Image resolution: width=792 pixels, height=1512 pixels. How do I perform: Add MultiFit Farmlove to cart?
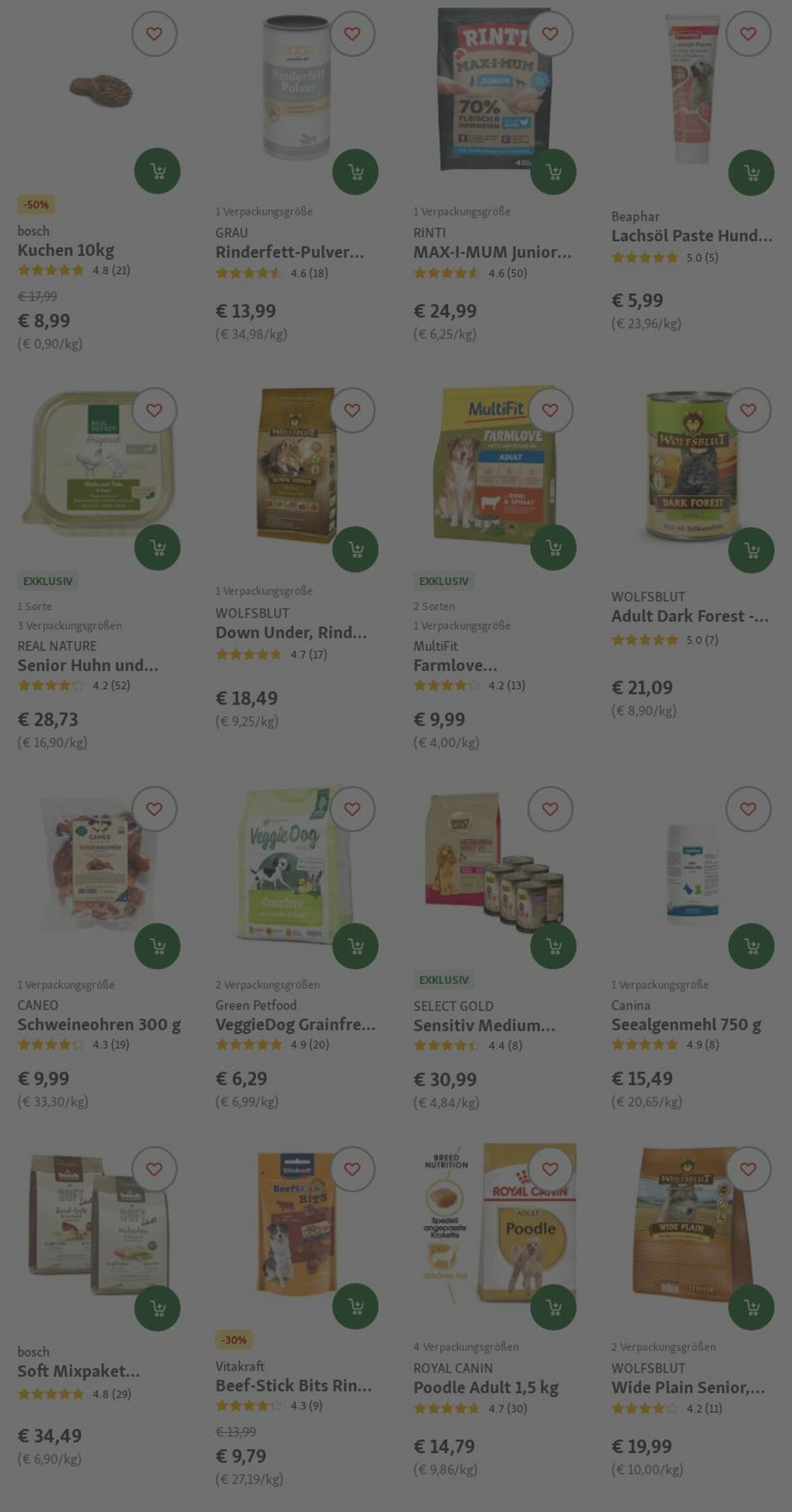pyautogui.click(x=552, y=547)
